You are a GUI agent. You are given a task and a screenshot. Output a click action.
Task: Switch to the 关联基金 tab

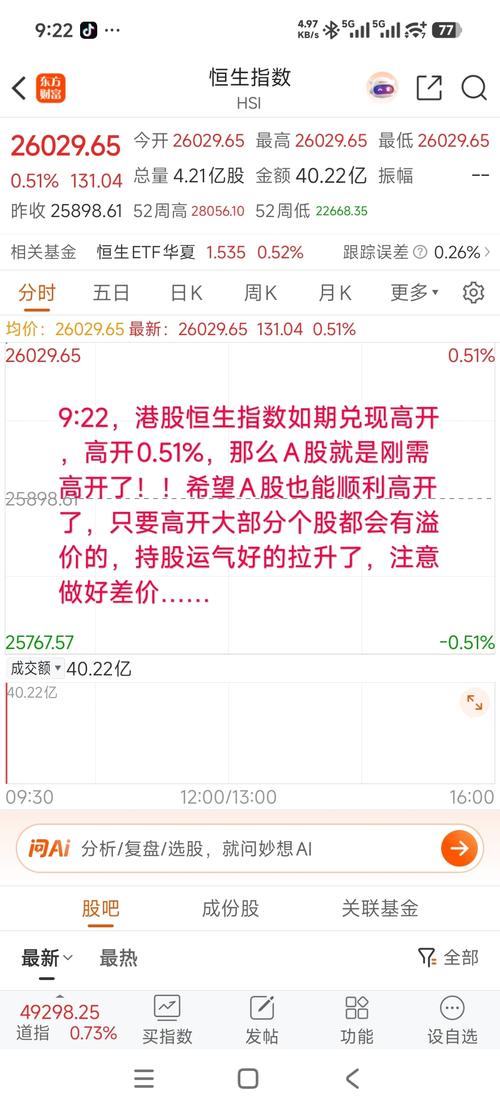point(380,908)
